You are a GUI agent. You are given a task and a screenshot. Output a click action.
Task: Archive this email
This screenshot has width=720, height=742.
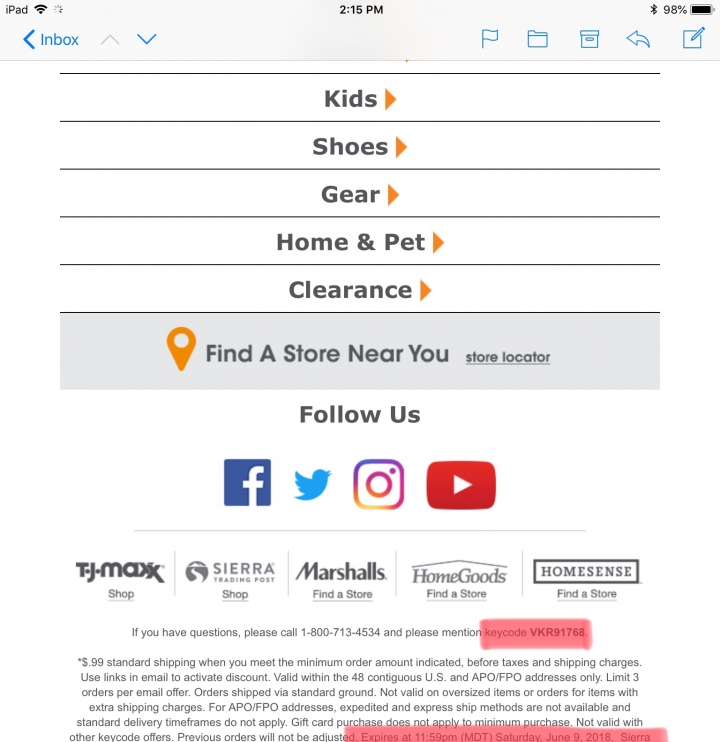pyautogui.click(x=589, y=39)
